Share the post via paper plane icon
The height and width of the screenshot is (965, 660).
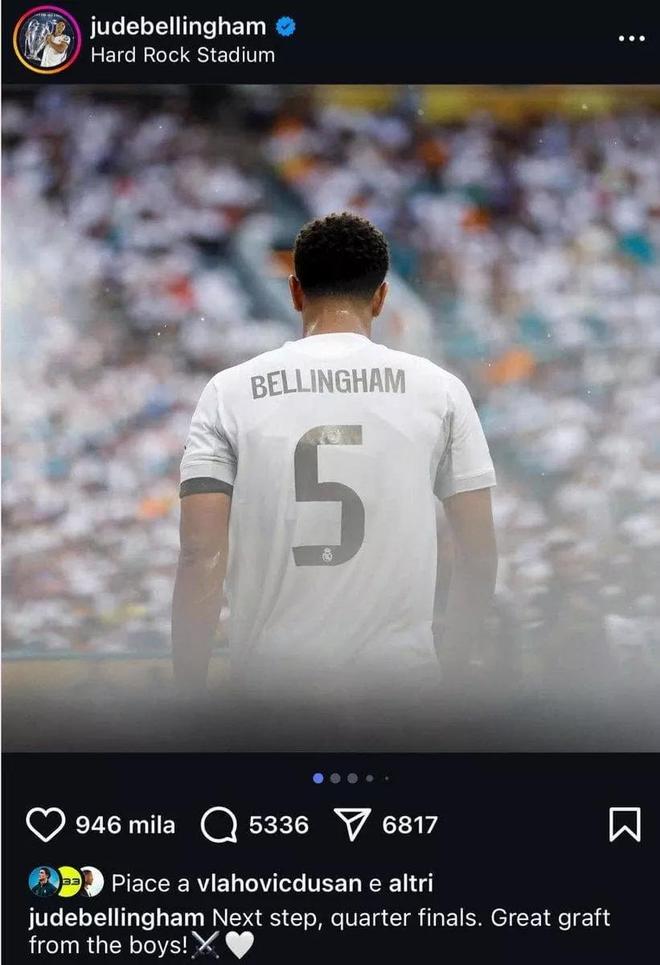coord(351,825)
